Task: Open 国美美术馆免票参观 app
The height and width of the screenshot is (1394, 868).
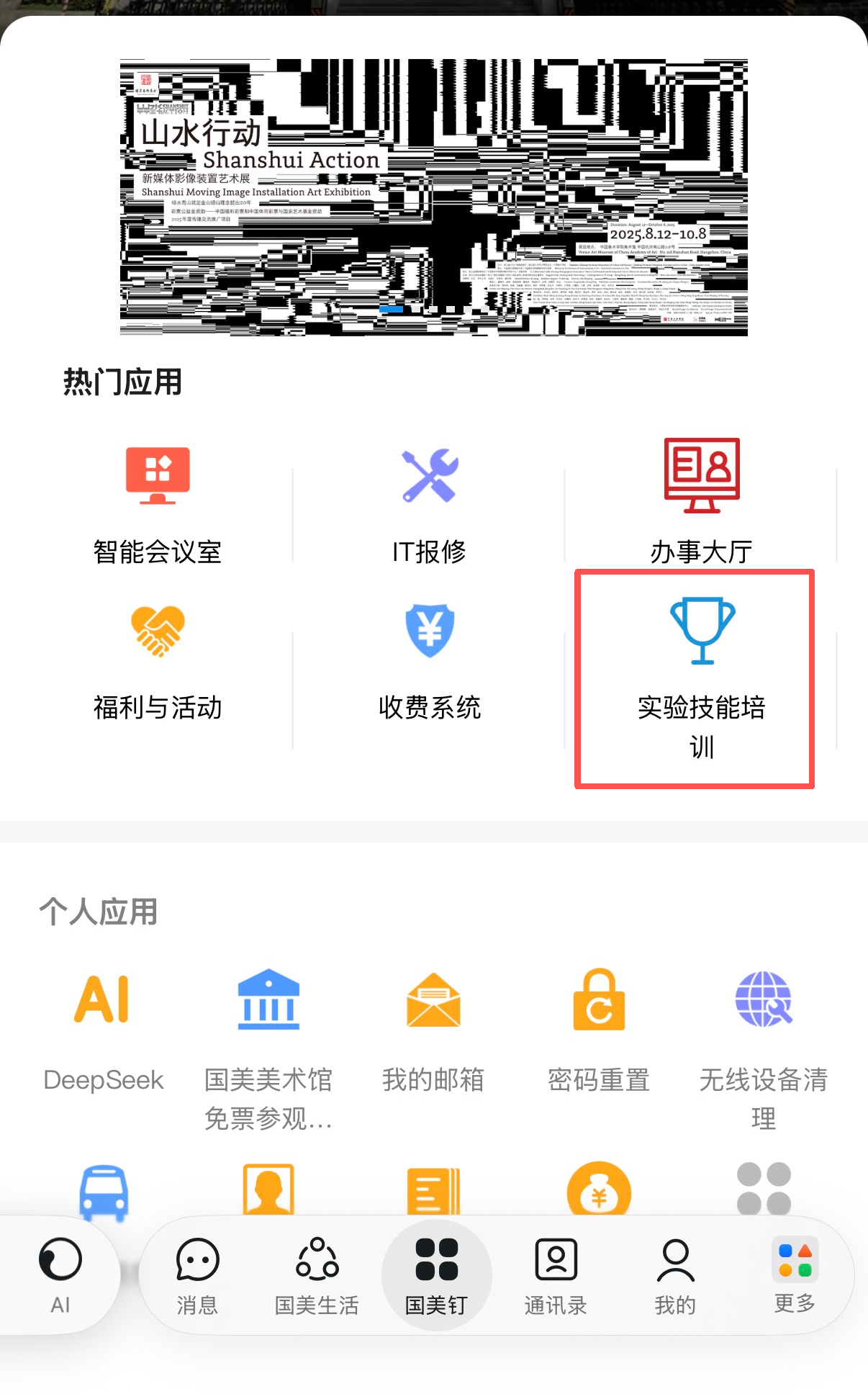Action: coord(268,1044)
